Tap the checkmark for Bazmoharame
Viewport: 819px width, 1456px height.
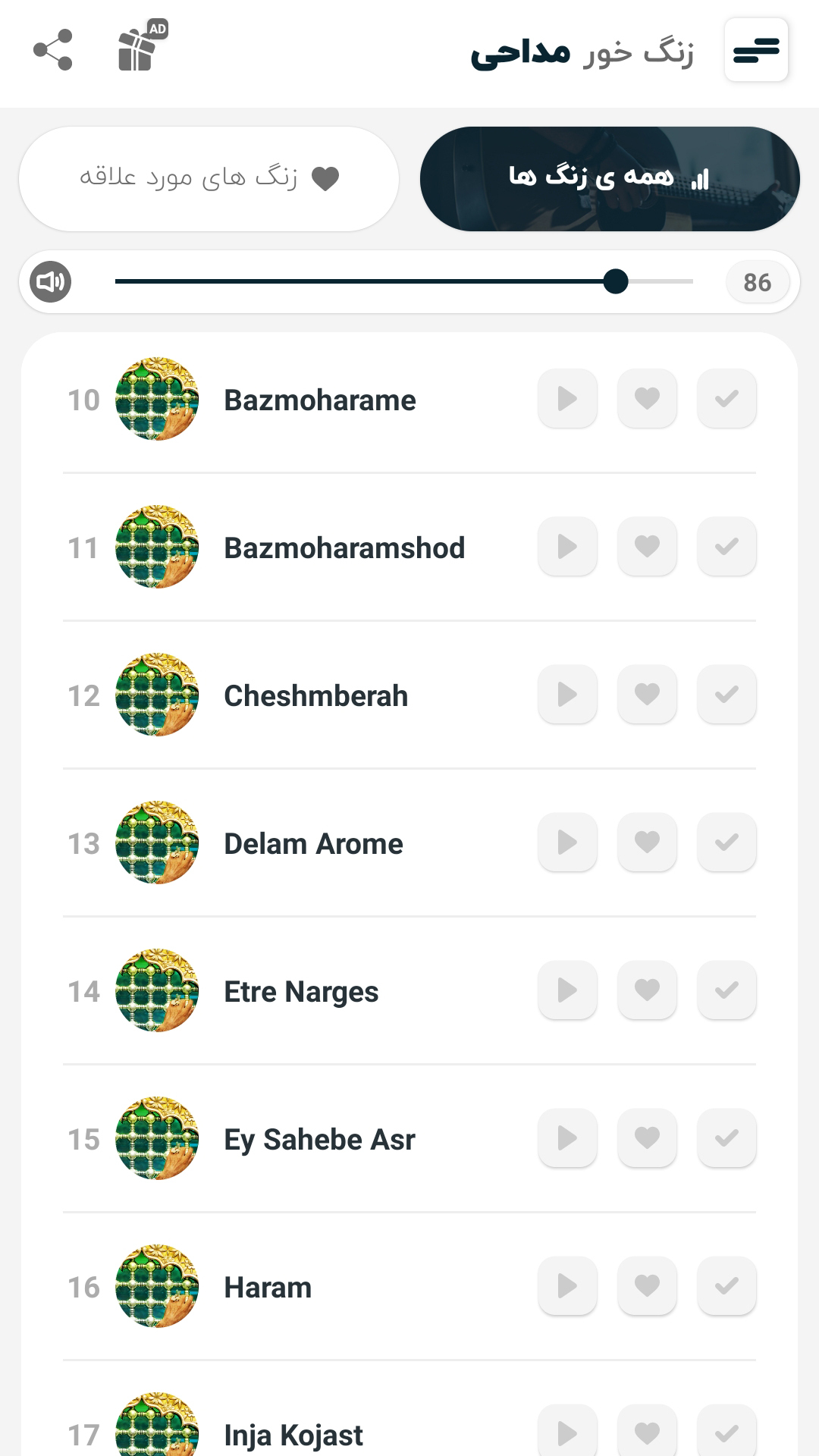[x=726, y=399]
